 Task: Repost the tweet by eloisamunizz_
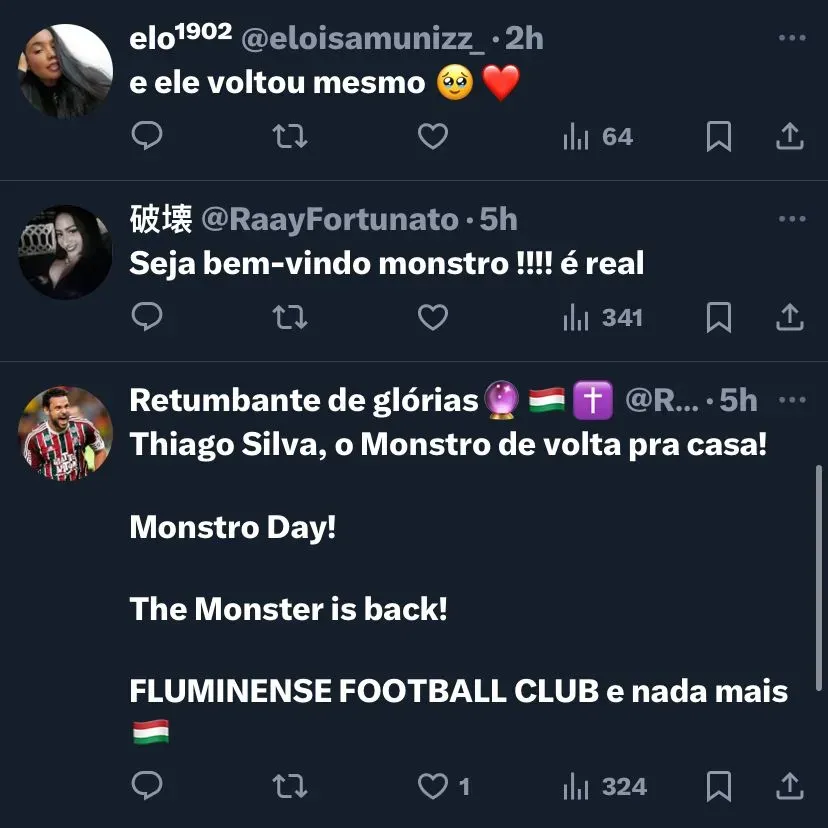(290, 136)
